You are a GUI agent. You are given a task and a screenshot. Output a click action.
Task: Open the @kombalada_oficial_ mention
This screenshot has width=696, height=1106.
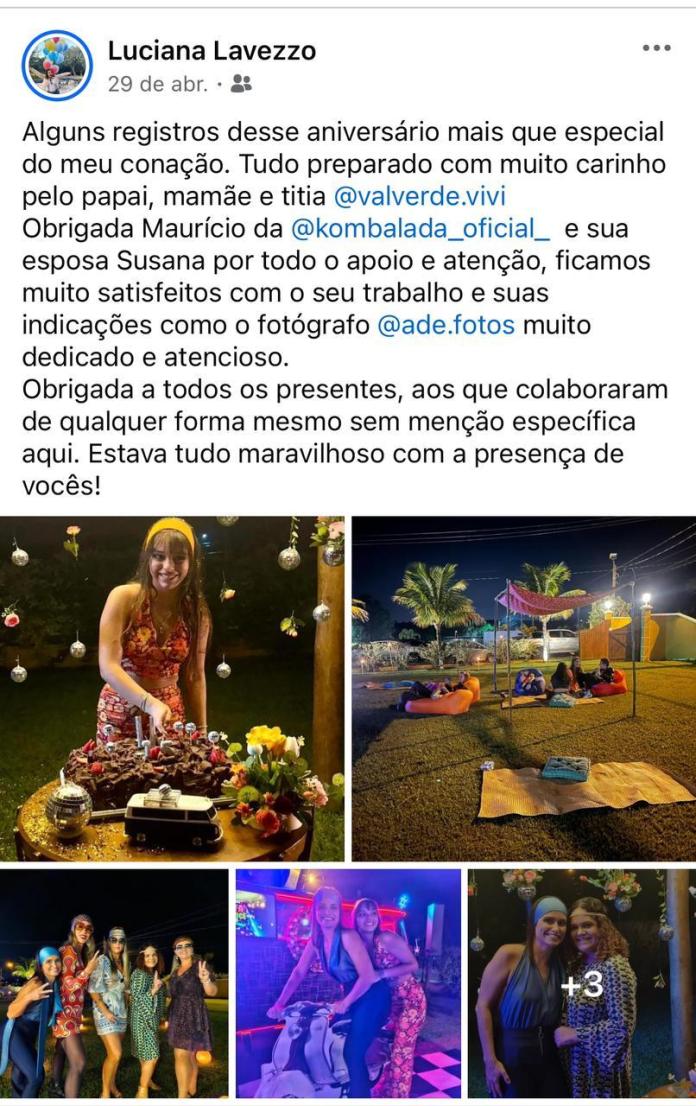(420, 229)
